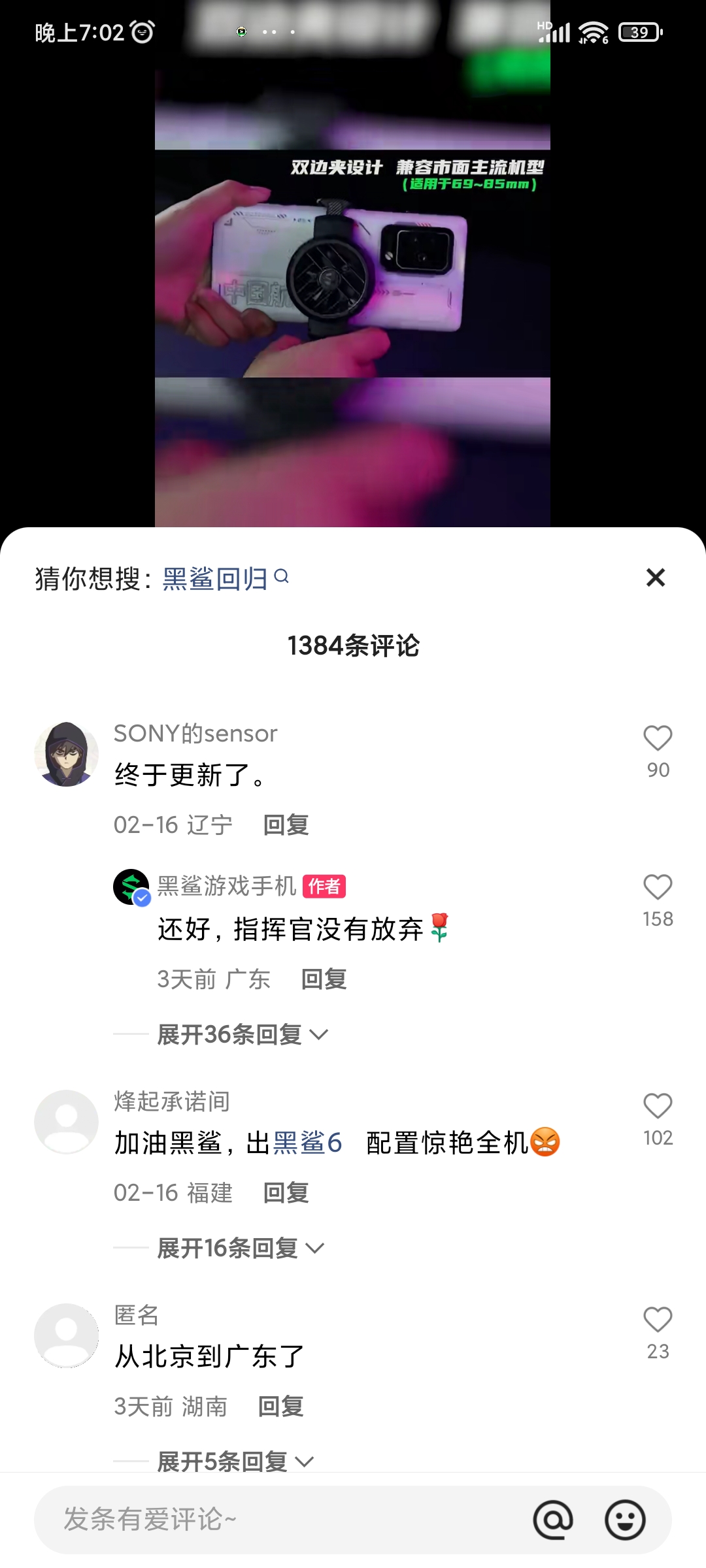Open the emoji picker
This screenshot has width=706, height=1568.
625,1520
